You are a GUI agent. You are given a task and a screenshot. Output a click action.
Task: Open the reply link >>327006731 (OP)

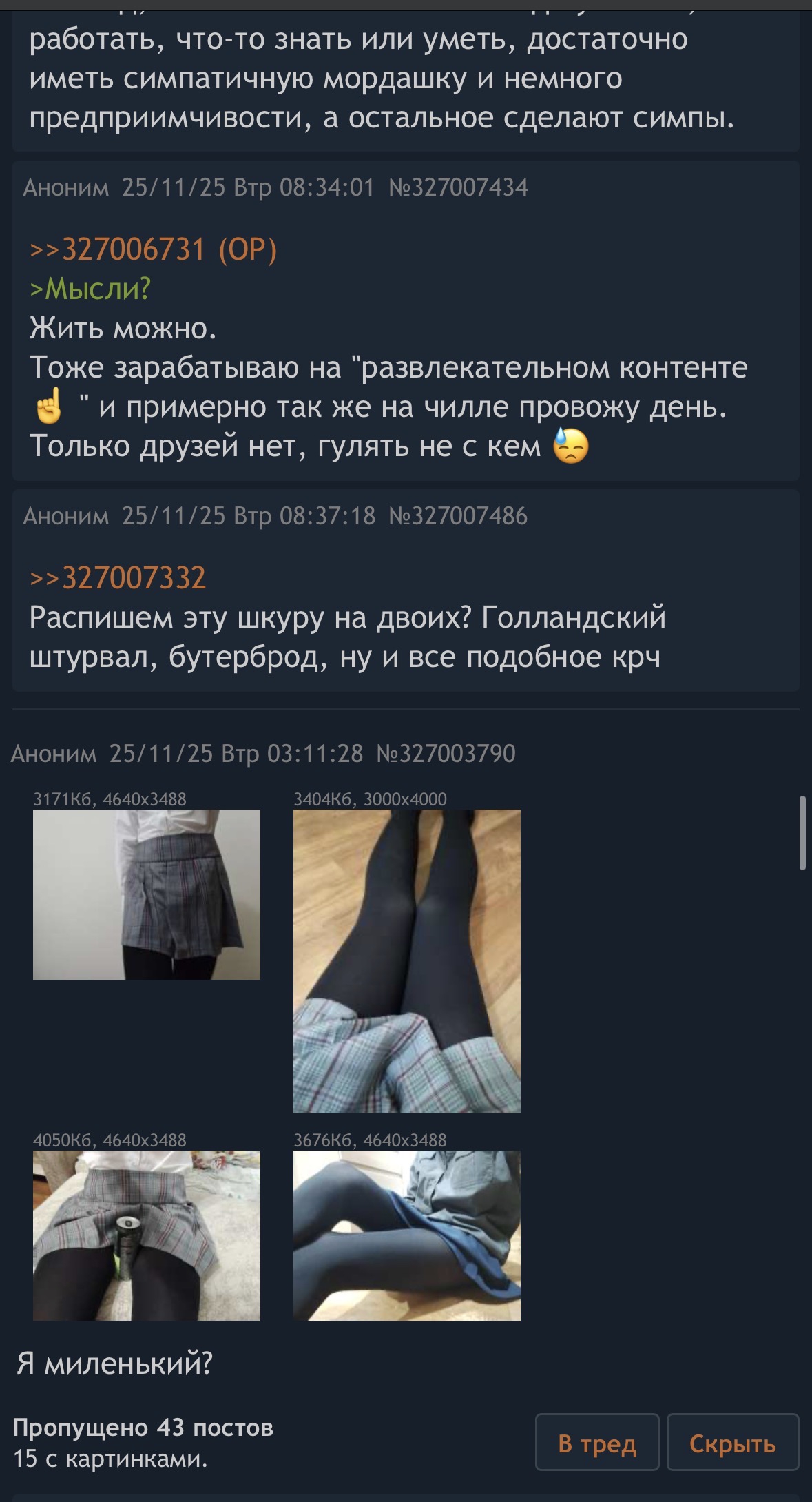click(153, 249)
